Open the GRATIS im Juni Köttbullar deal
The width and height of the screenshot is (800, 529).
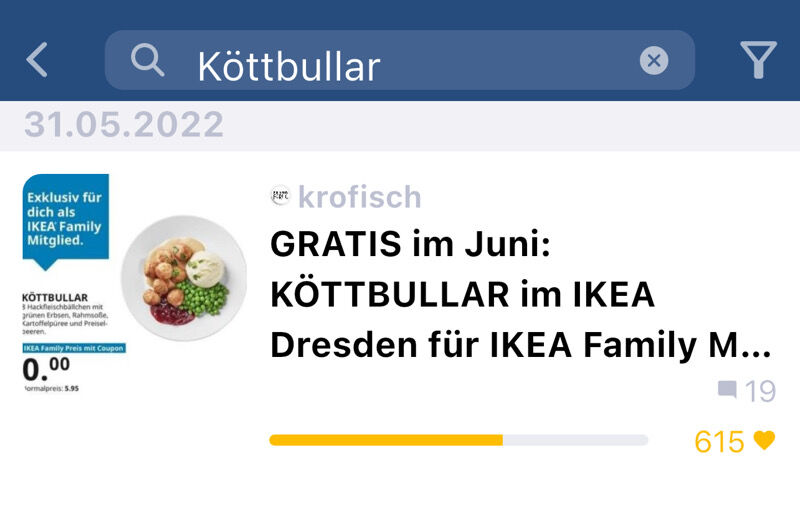[x=519, y=296]
